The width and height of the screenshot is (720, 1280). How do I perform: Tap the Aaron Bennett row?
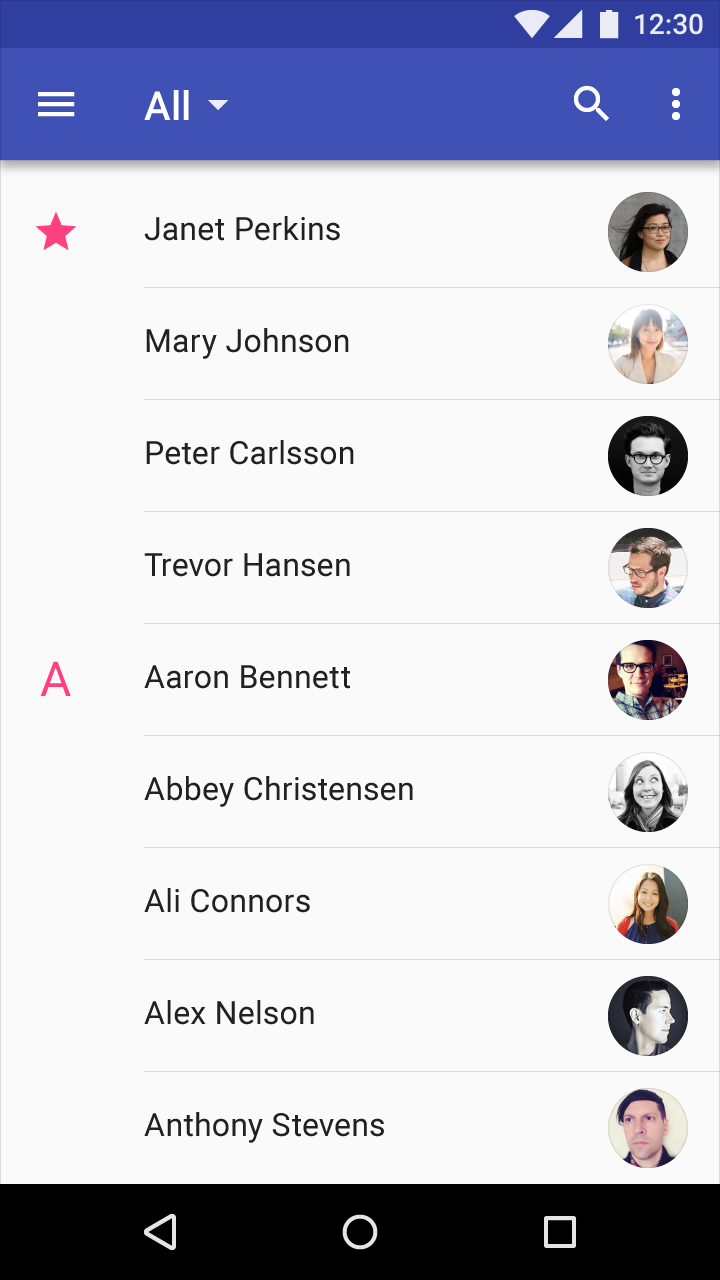click(x=360, y=680)
